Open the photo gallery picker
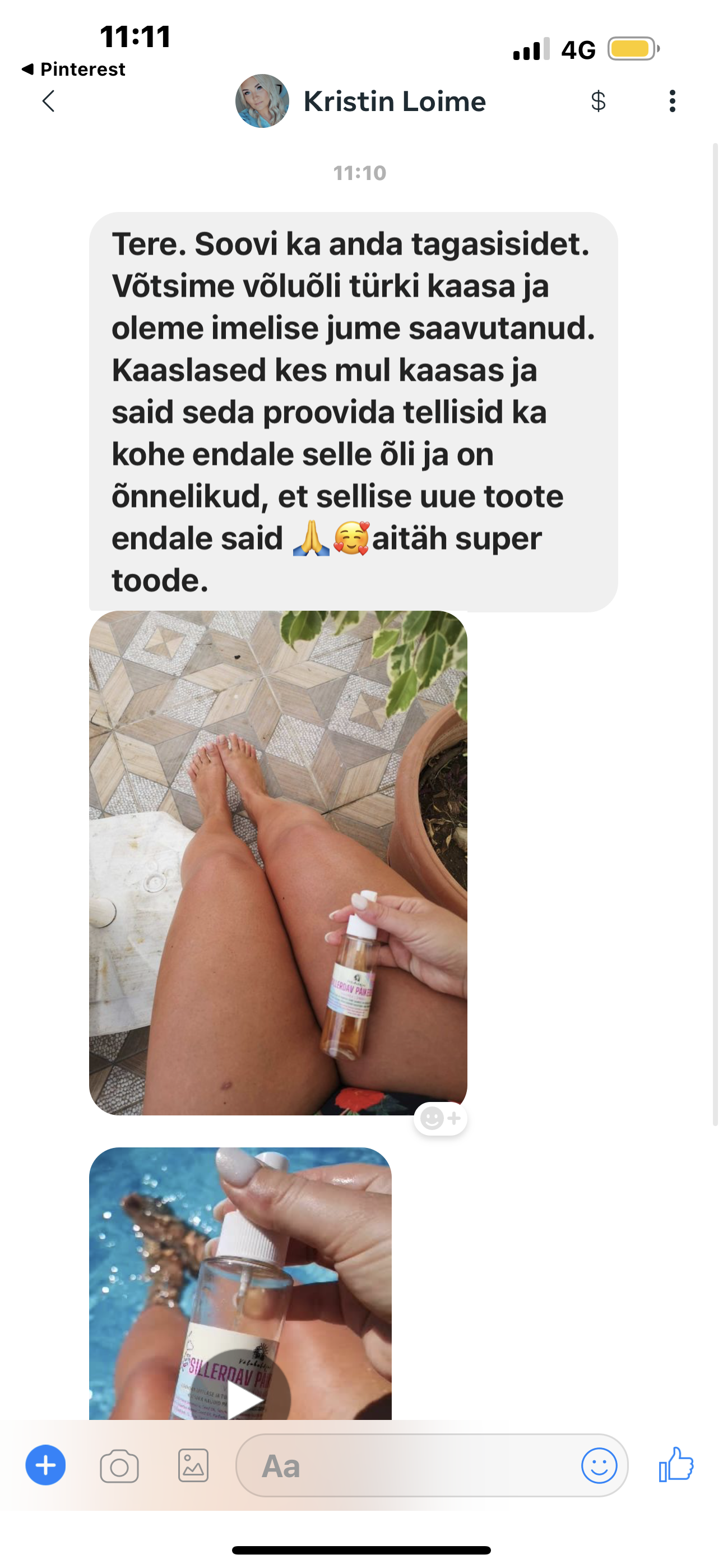Viewport: 723px width, 1568px height. click(x=193, y=1466)
